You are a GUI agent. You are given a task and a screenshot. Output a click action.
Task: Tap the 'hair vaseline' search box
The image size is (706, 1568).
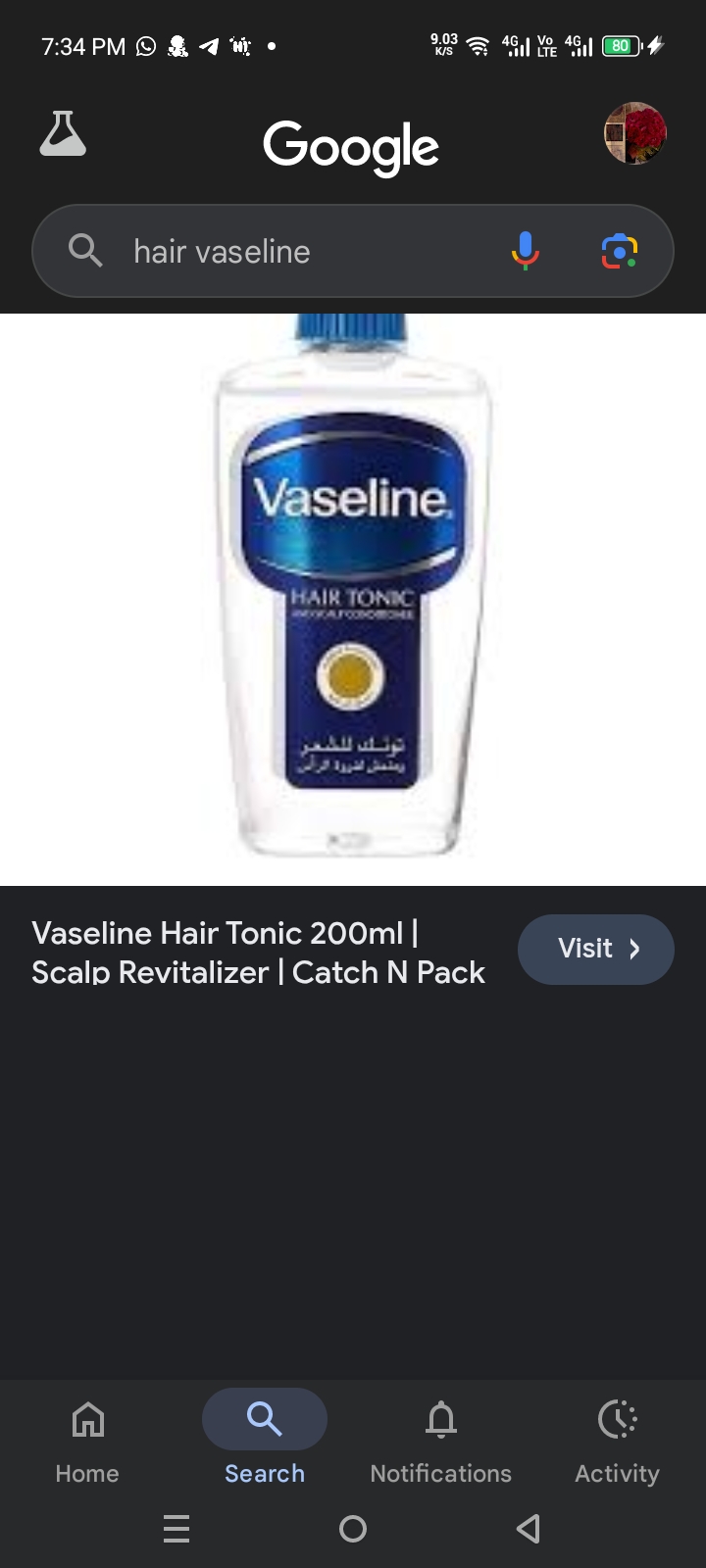[294, 252]
